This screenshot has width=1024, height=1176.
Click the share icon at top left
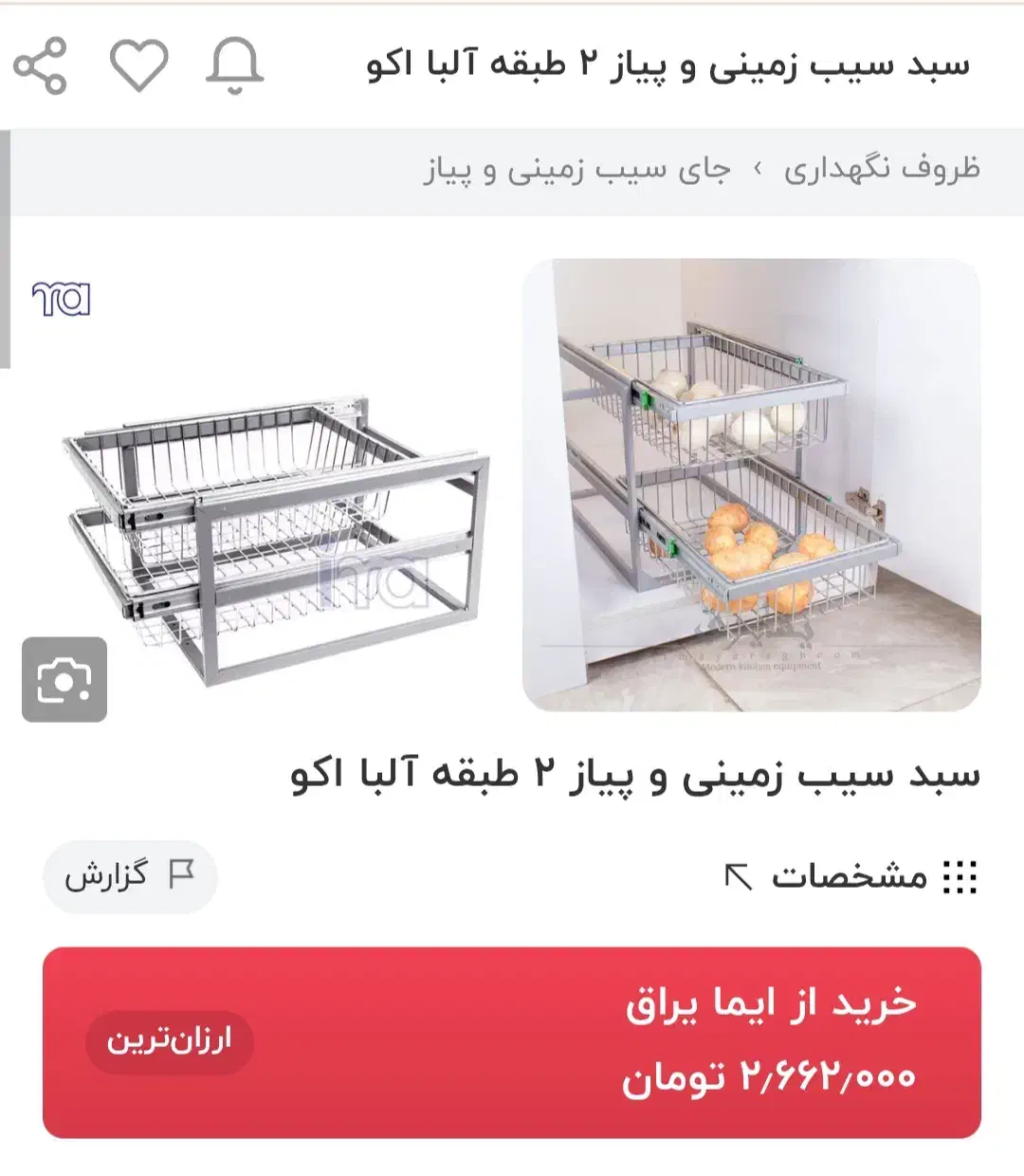(38, 64)
